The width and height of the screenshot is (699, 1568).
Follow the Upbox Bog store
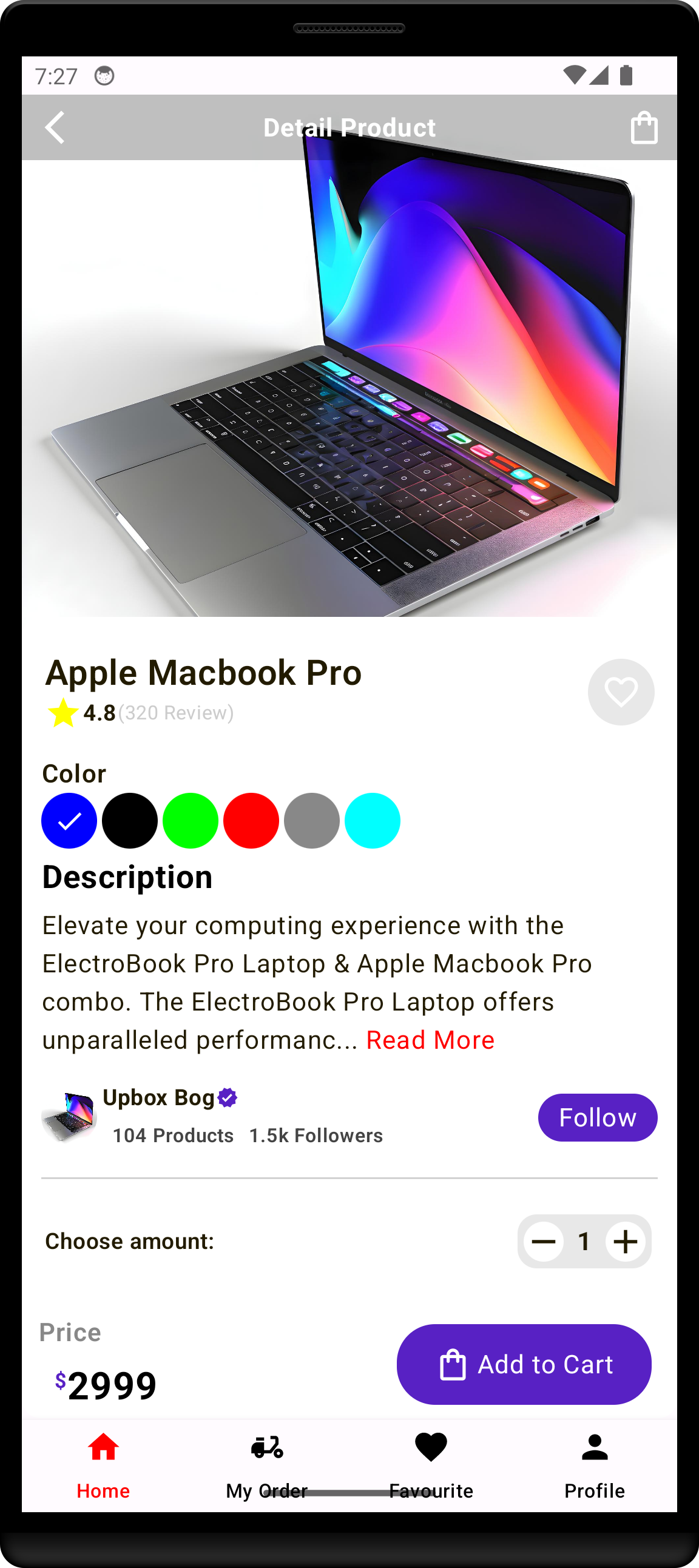tap(596, 1117)
